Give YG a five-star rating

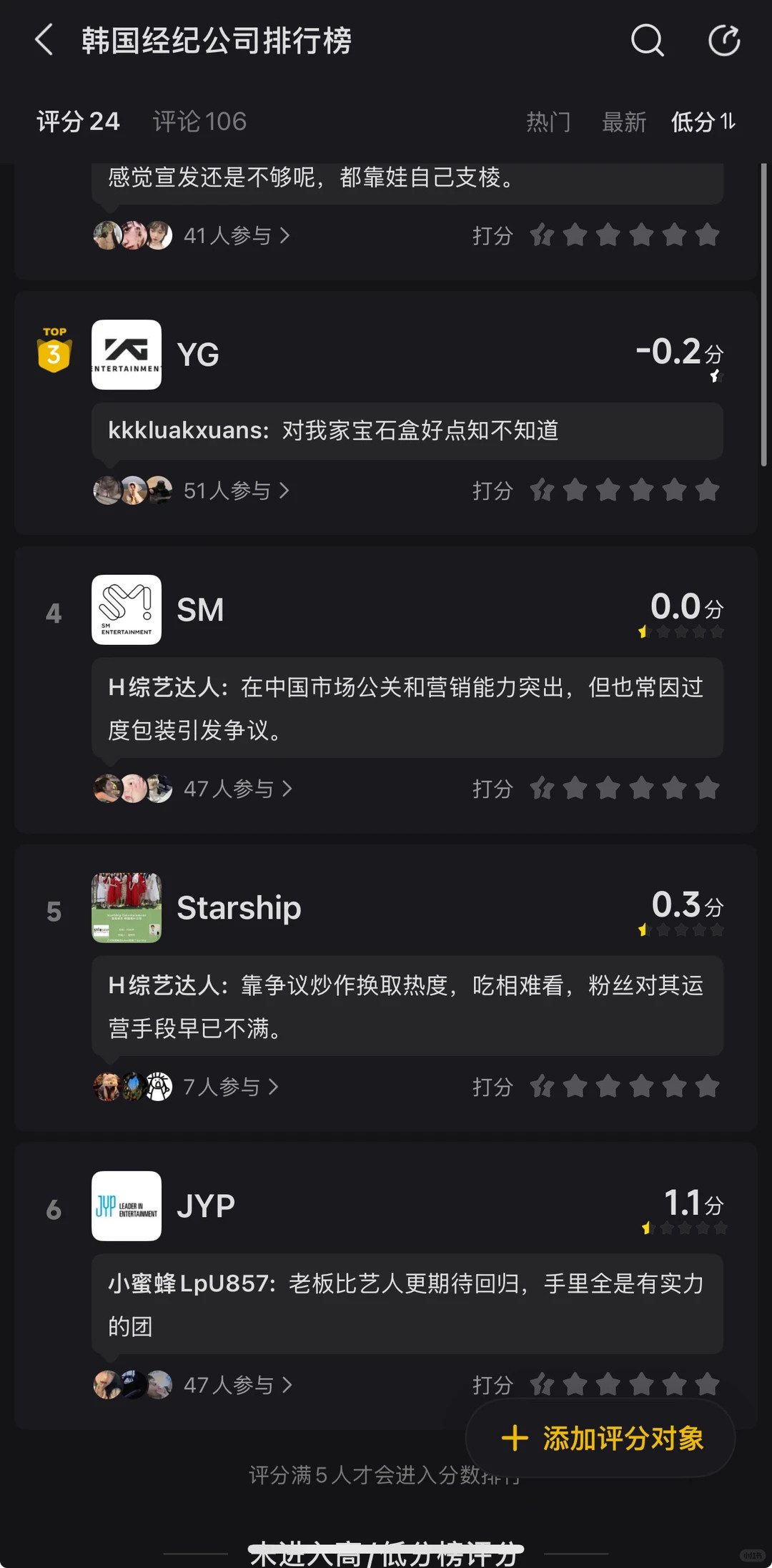coord(708,490)
